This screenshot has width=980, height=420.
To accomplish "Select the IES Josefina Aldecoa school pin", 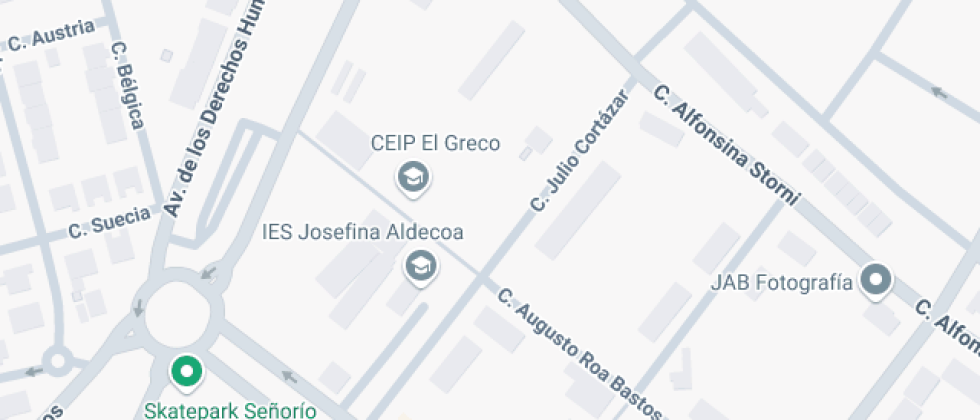I will coord(421,266).
